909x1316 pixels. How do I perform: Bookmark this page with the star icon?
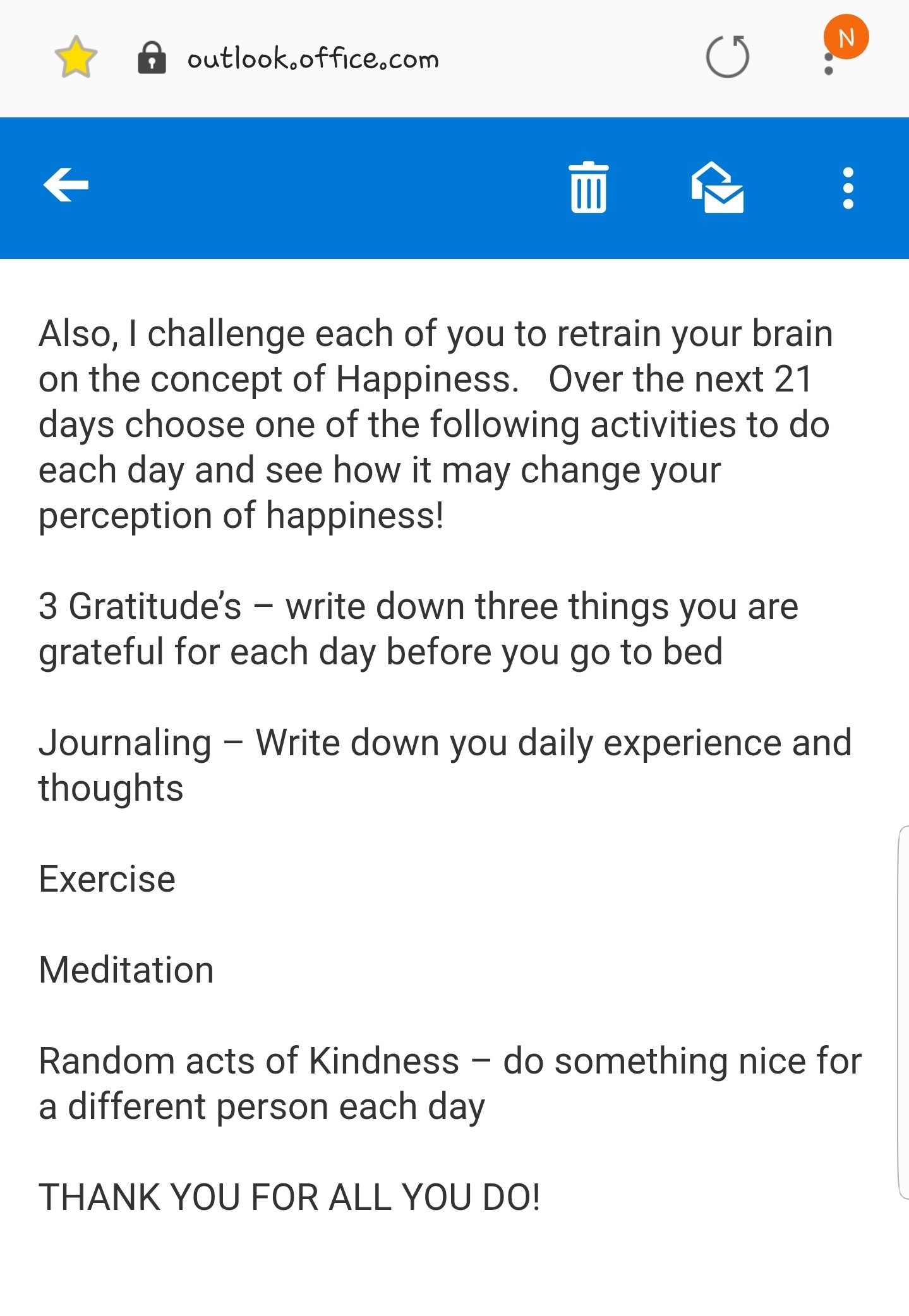tap(76, 57)
